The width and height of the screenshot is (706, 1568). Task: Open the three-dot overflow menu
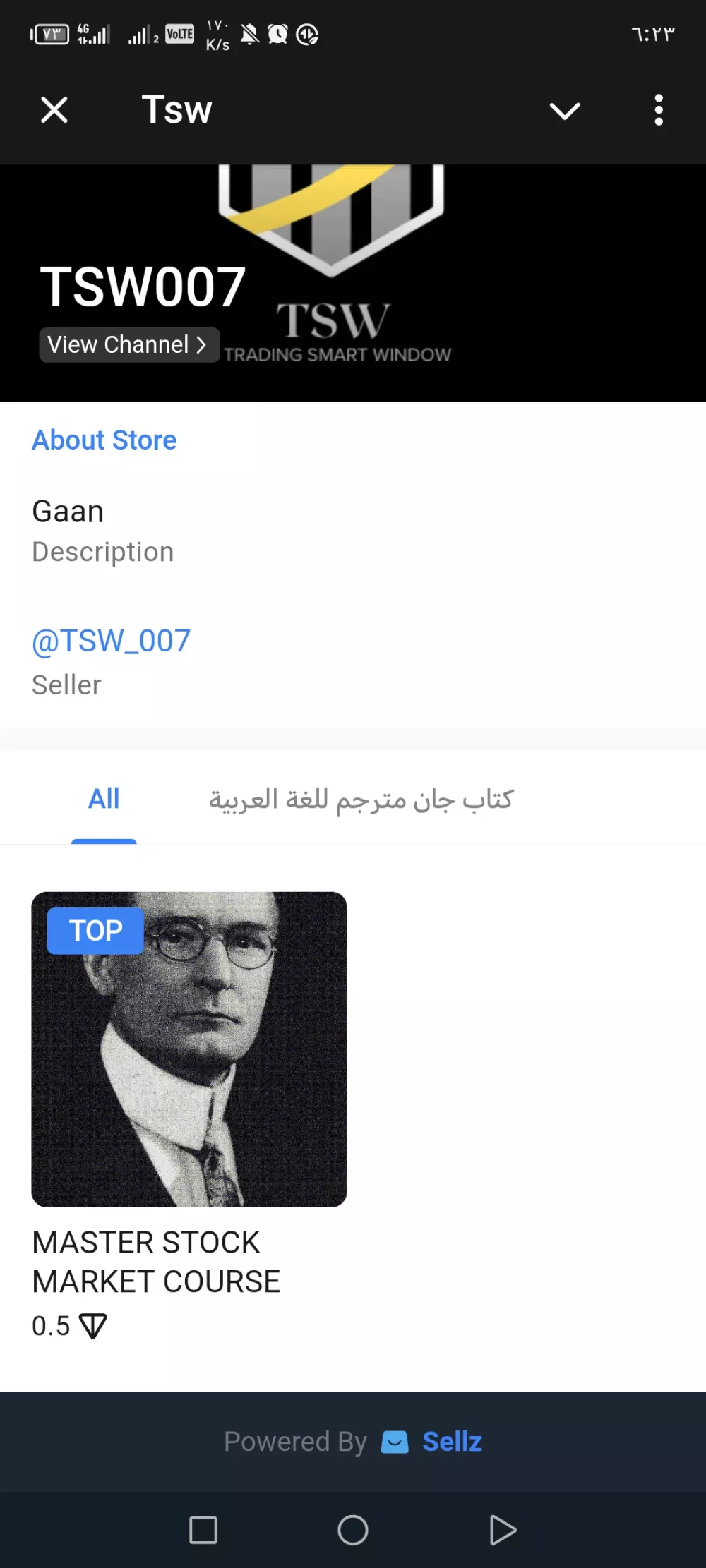(658, 110)
